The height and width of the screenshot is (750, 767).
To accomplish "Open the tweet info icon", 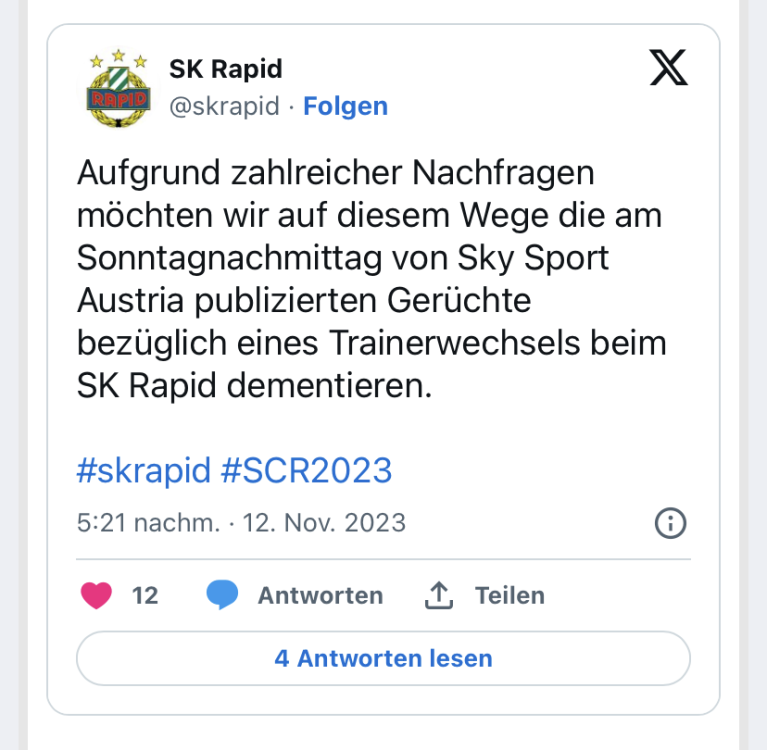I will point(670,522).
